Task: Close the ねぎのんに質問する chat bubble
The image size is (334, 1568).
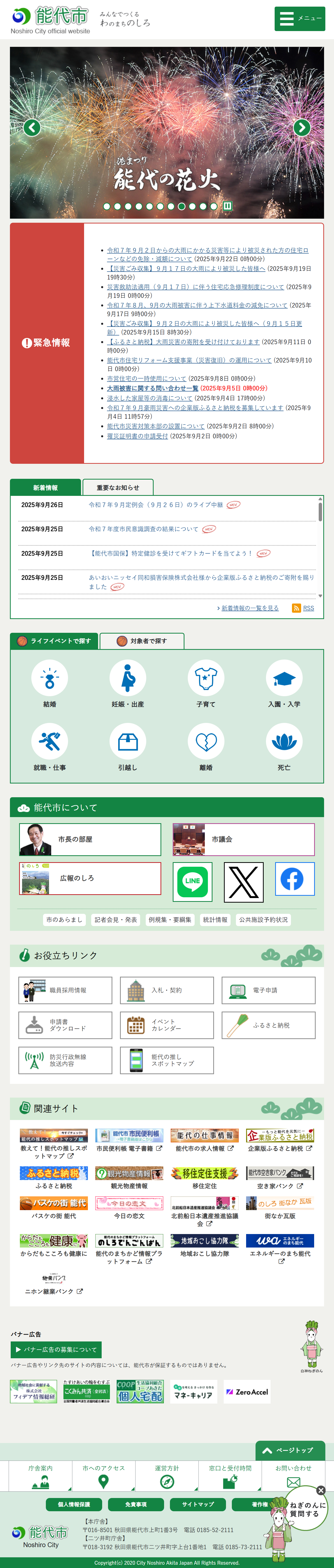Action: [320, 1490]
